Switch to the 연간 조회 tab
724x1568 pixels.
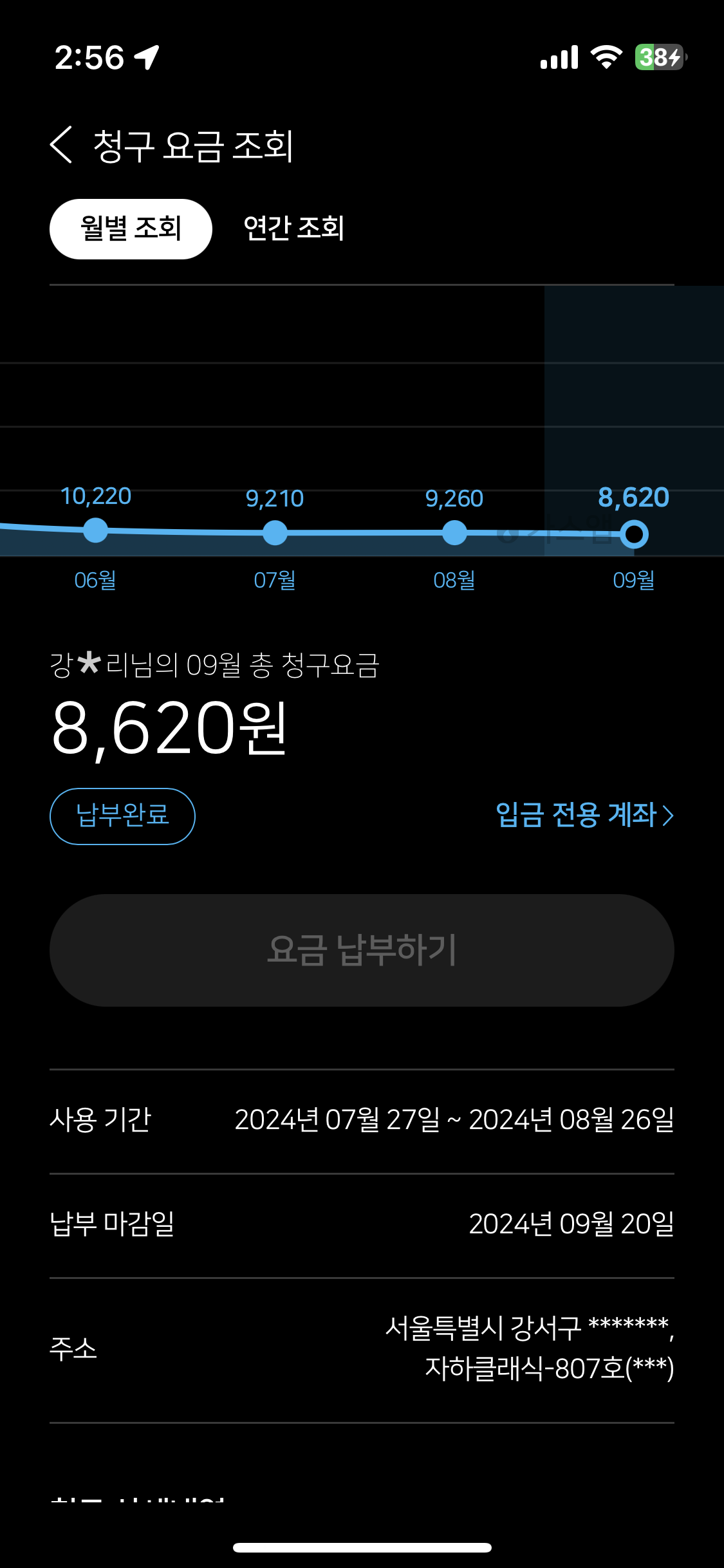point(293,229)
